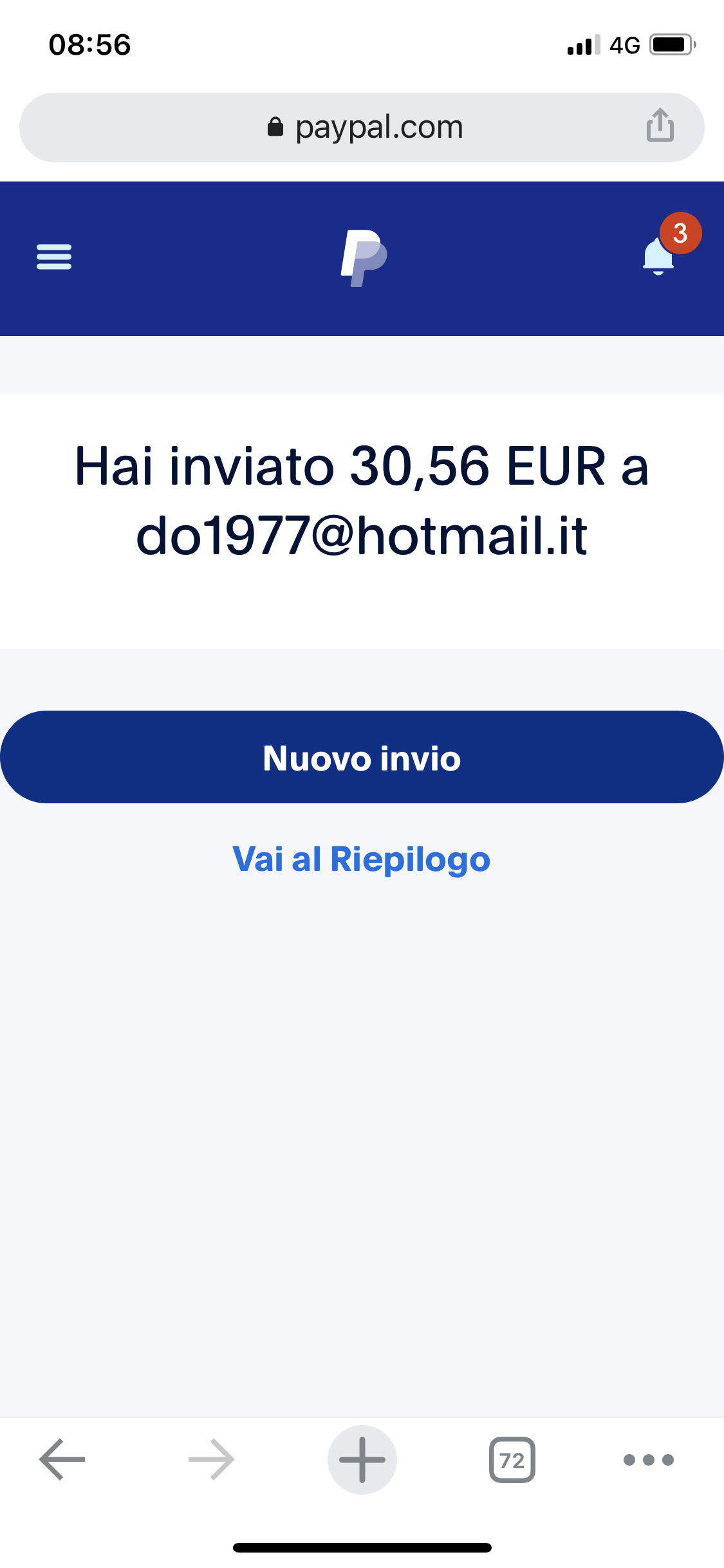Go forward with the browser arrow

tap(211, 1459)
